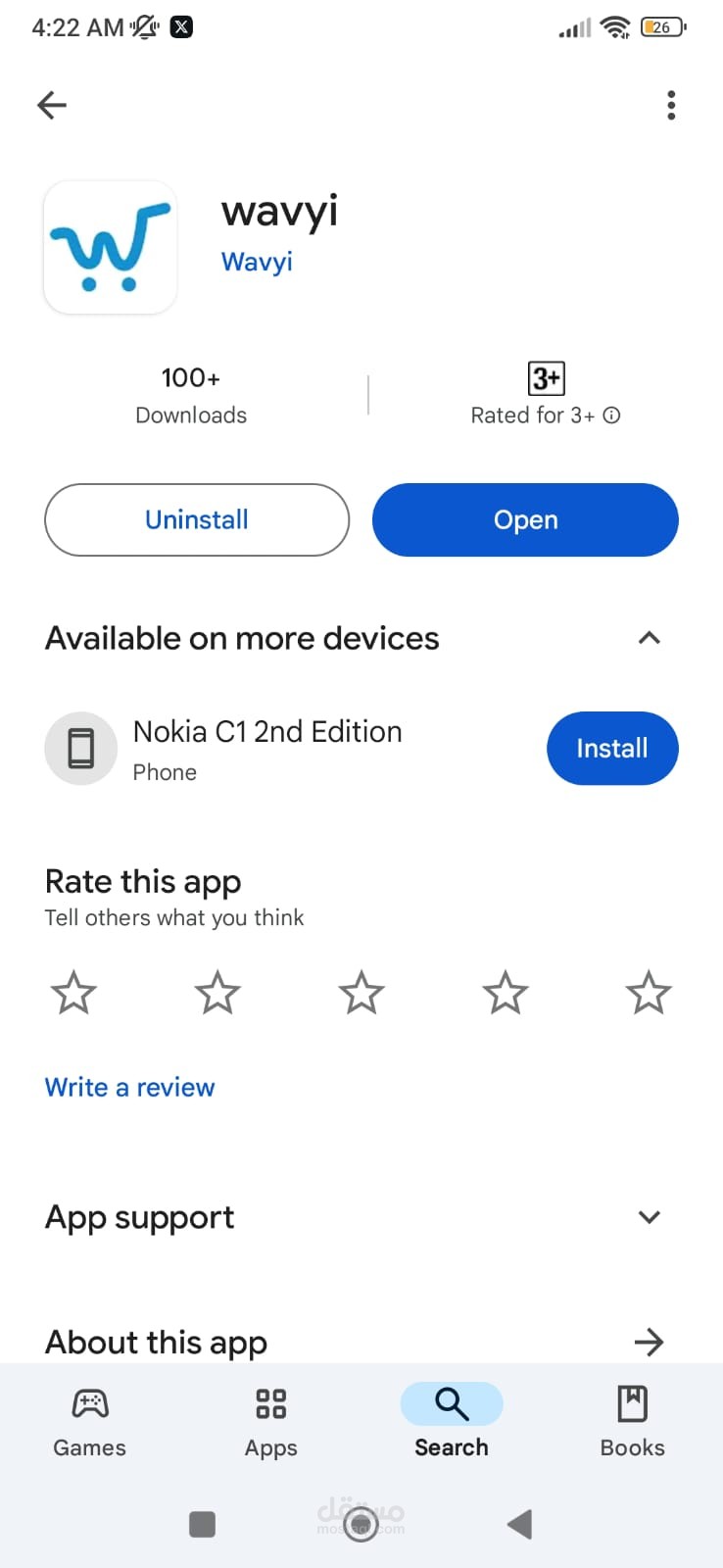The image size is (723, 1568).
Task: Tap Write a review link
Action: pos(129,1087)
